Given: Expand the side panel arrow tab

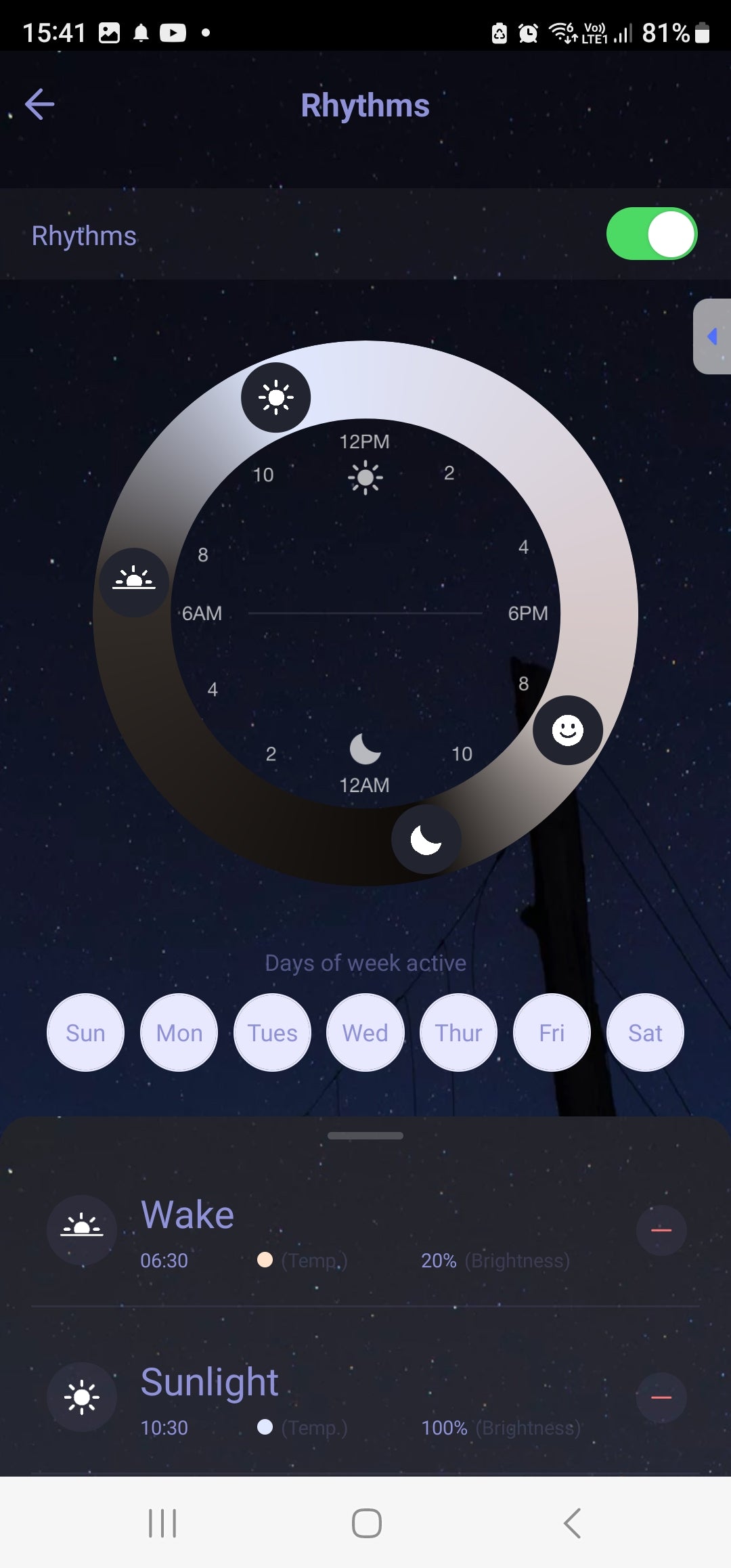Looking at the screenshot, I should pos(712,336).
